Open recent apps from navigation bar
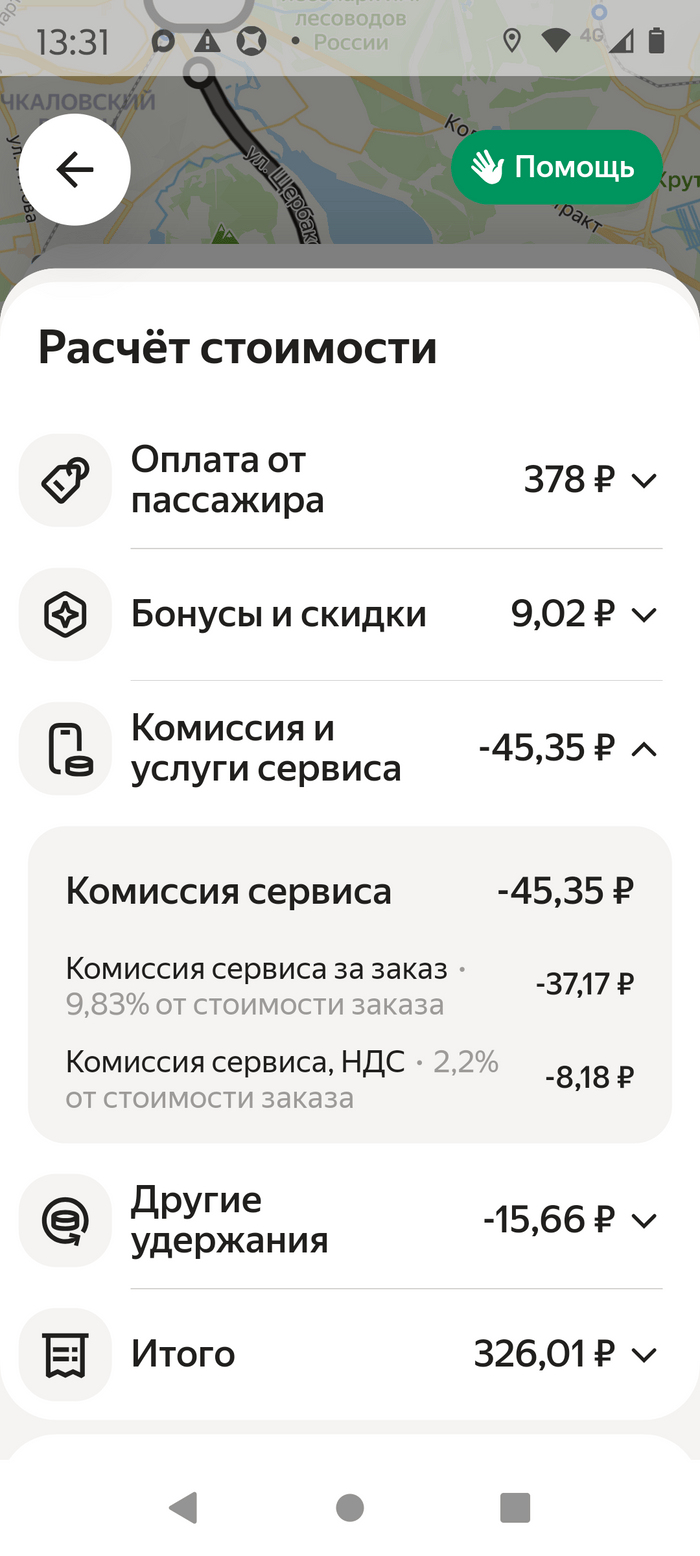This screenshot has height=1556, width=700. (x=514, y=1507)
